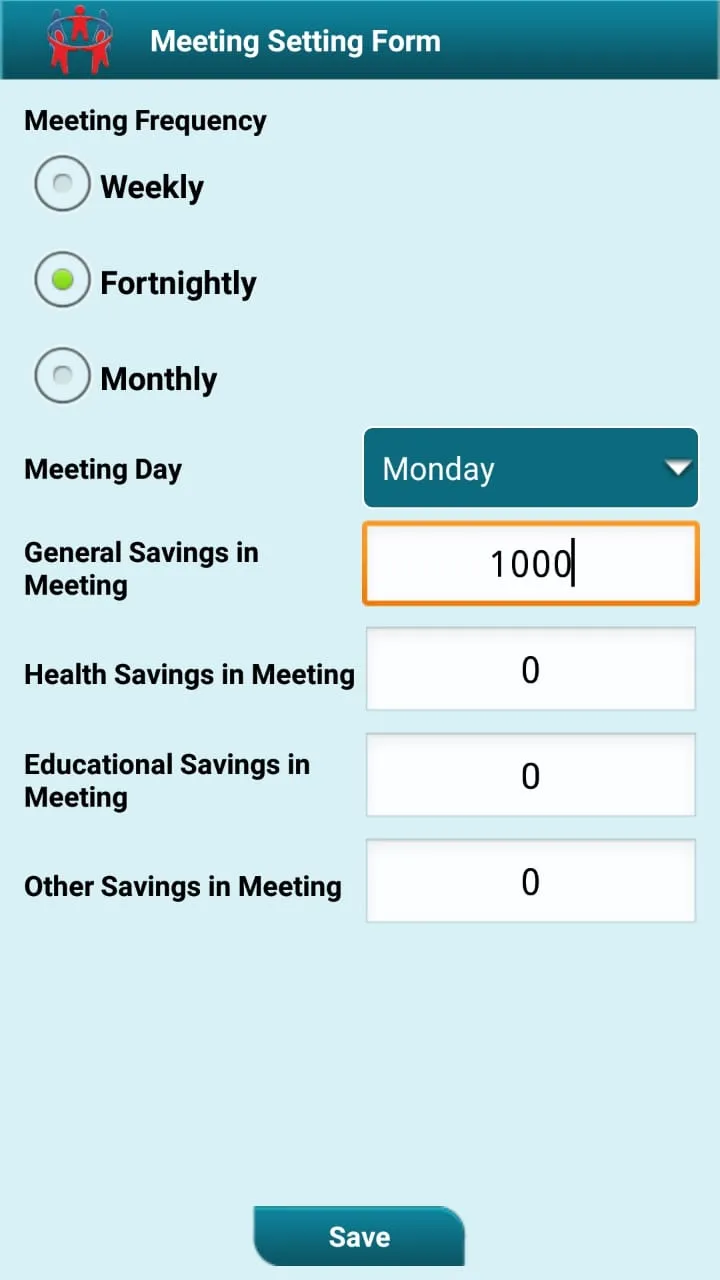This screenshot has height=1280, width=720.
Task: Open the Meeting Day dropdown showing Monday
Action: [x=530, y=467]
